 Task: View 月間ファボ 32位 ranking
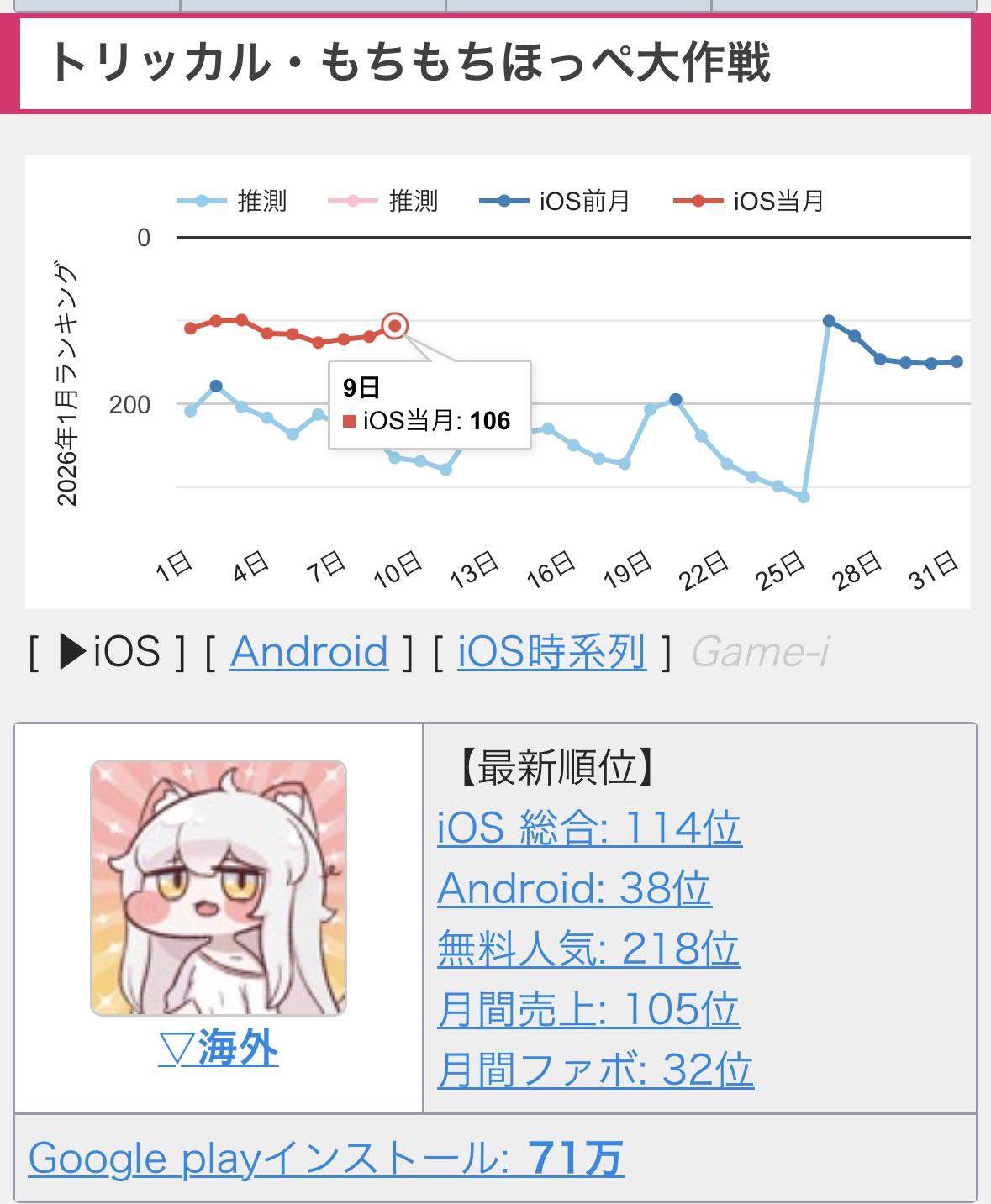pyautogui.click(x=595, y=1070)
